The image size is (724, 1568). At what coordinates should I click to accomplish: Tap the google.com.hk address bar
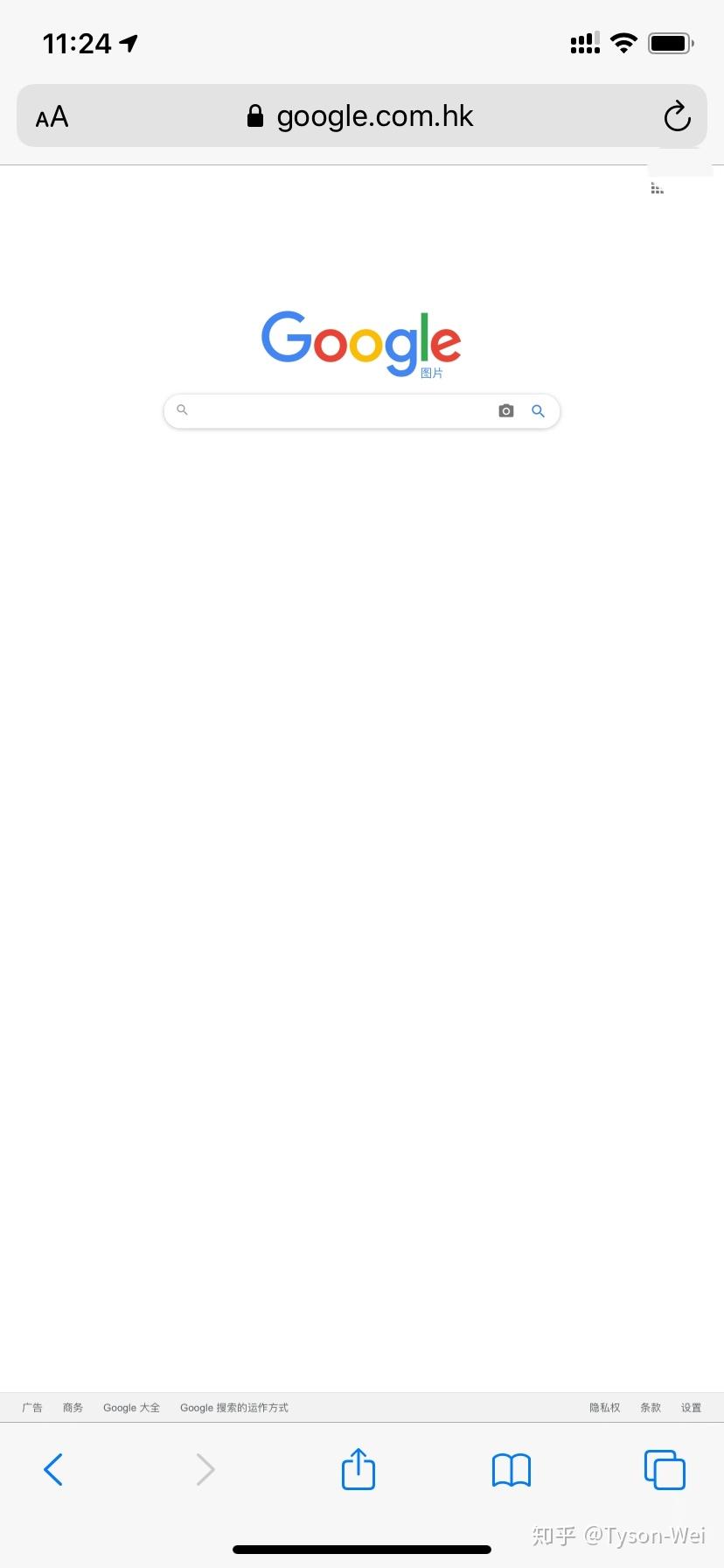(x=362, y=116)
